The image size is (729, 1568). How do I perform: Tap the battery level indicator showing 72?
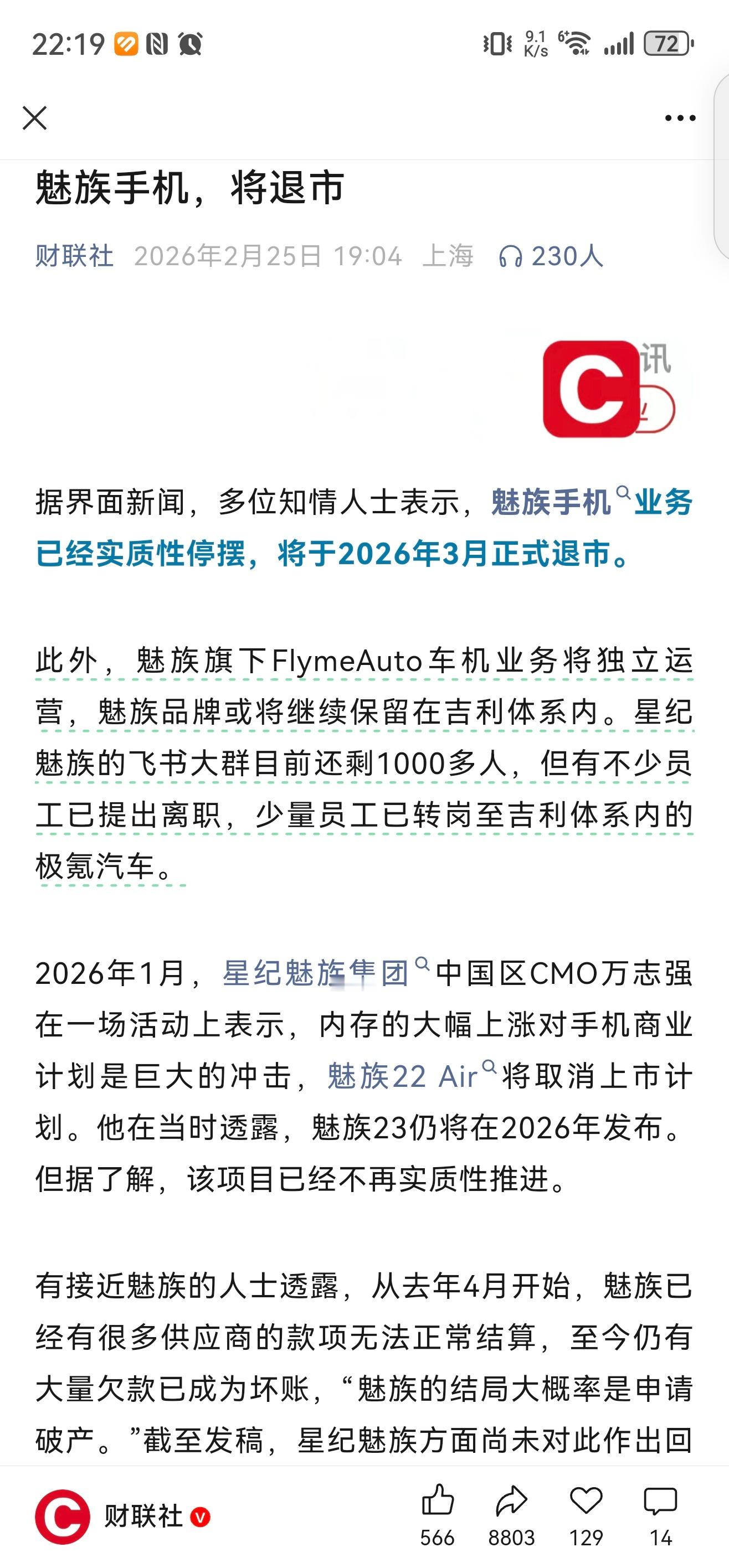668,43
